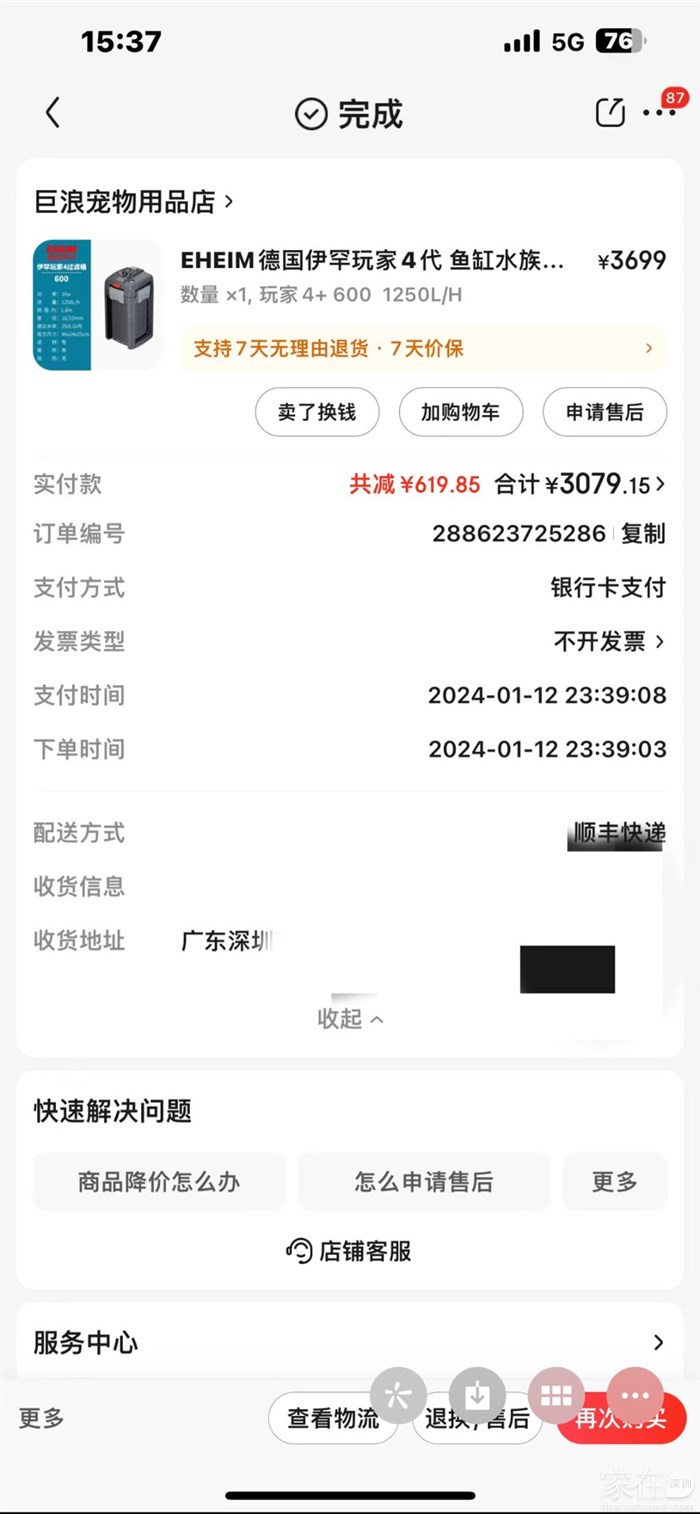Select the 怎么申请售后 quick question
This screenshot has height=1514, width=700.
[424, 1182]
